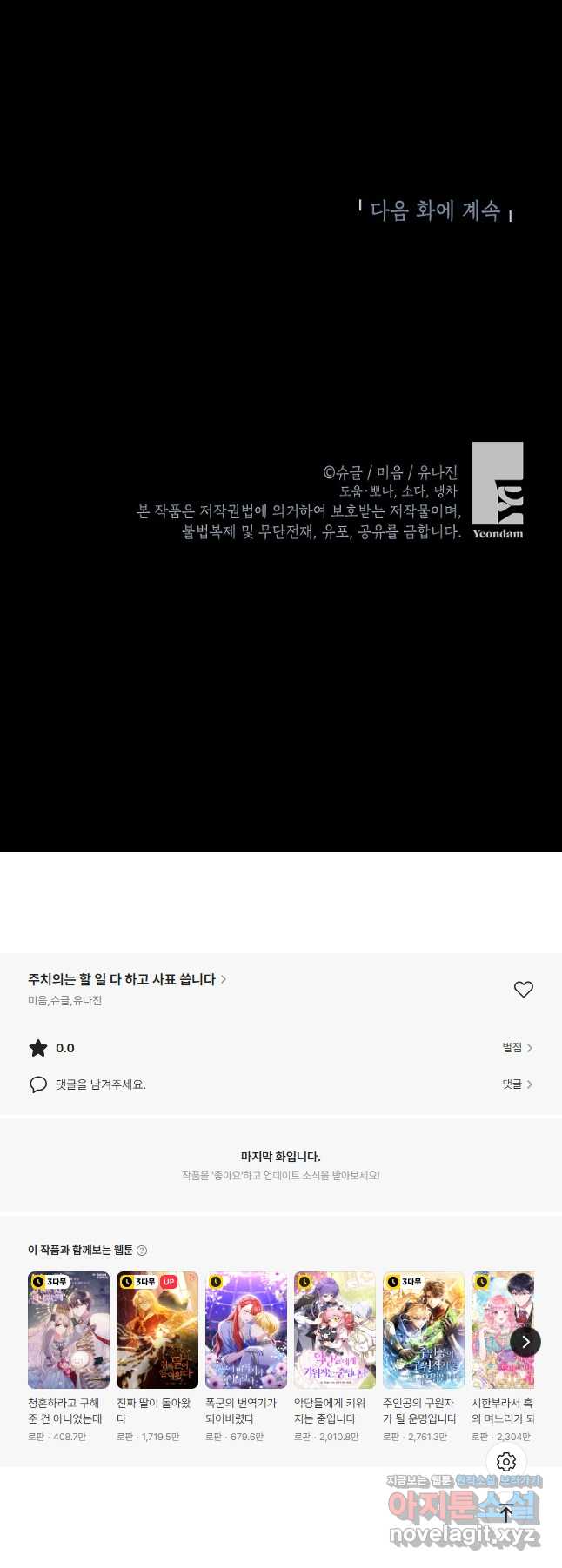Screen dimensions: 562x1568
Task: Open the 댓글 comments section
Action: [x=517, y=1084]
